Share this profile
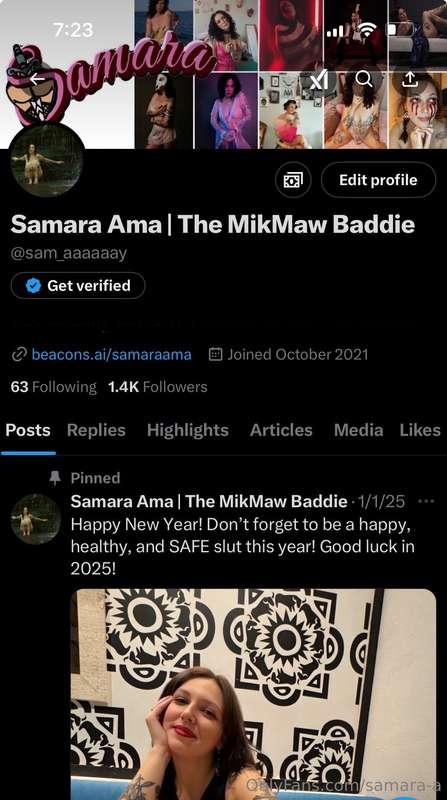The height and width of the screenshot is (800, 447). (410, 79)
